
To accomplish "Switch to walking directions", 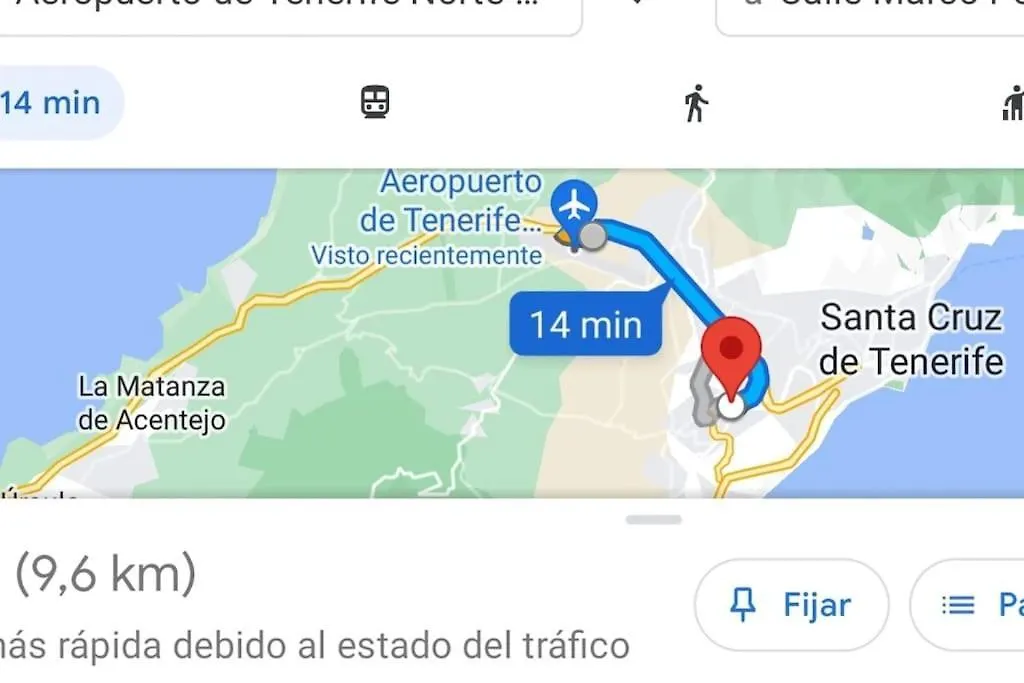I will [696, 103].
